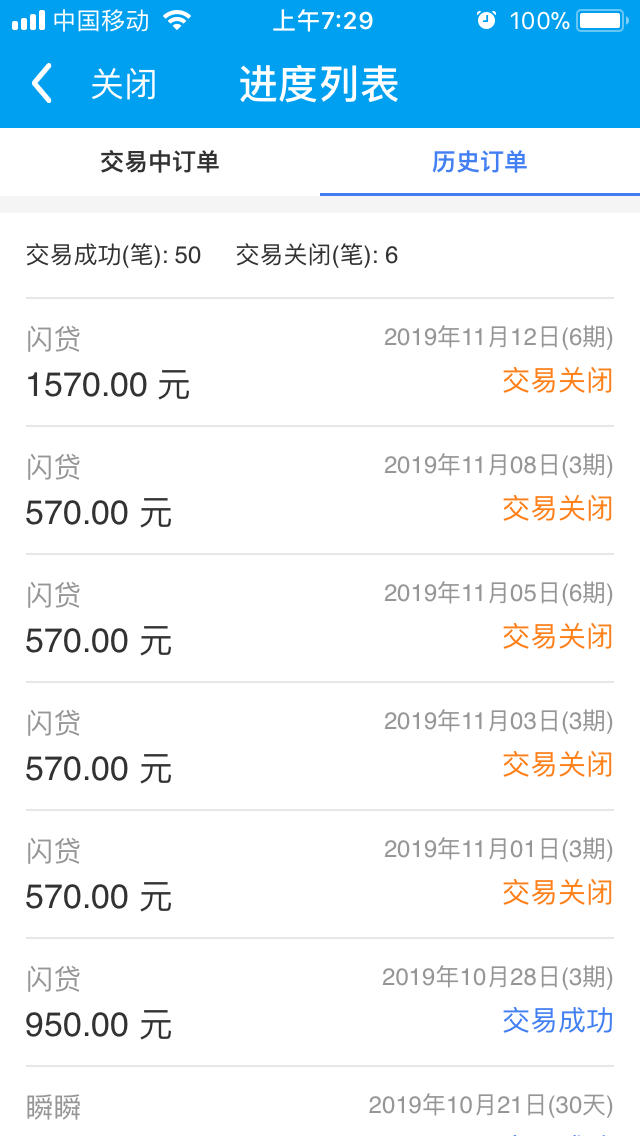640x1136 pixels.
Task: Open the 1570.00 元 order from November 12
Action: coord(320,362)
